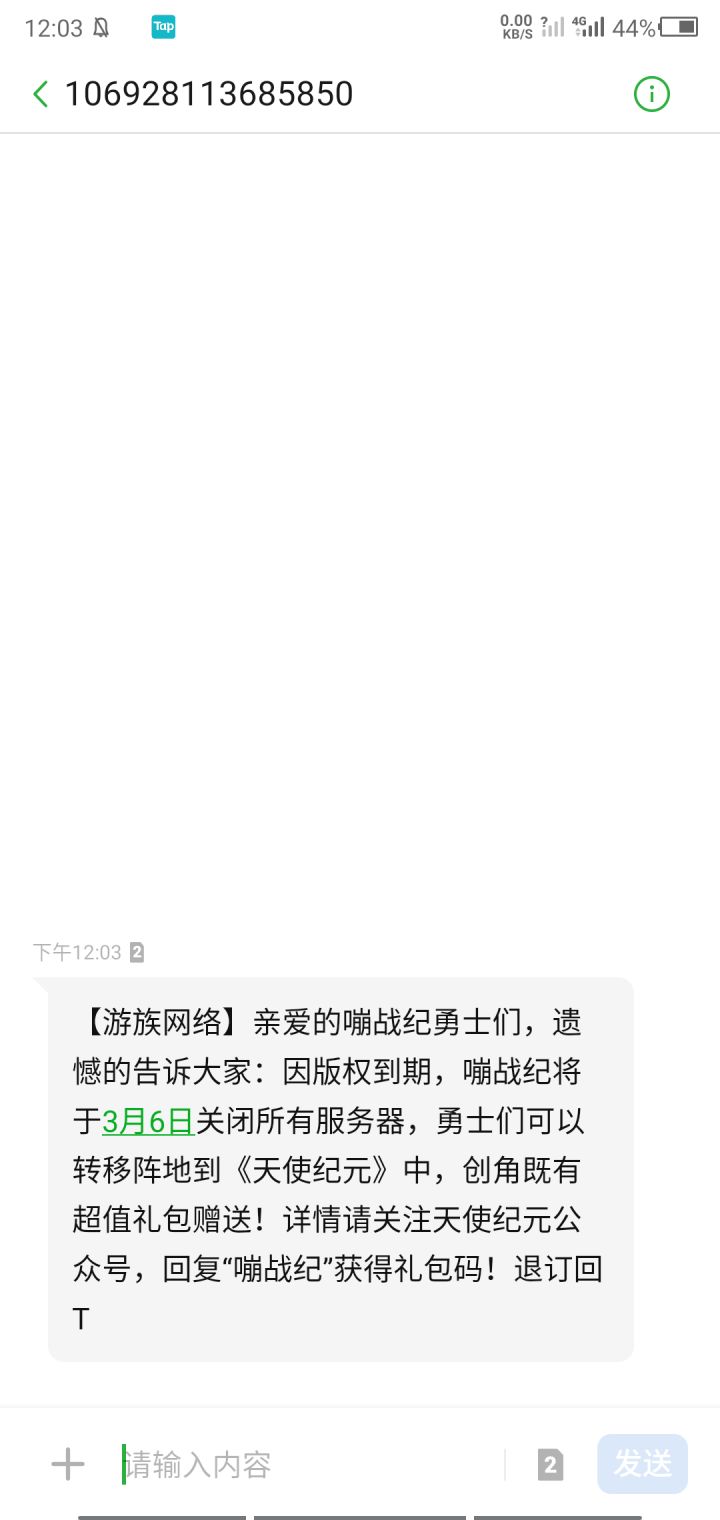
Task: Focus the 请输入内容 message field
Action: [x=310, y=1465]
